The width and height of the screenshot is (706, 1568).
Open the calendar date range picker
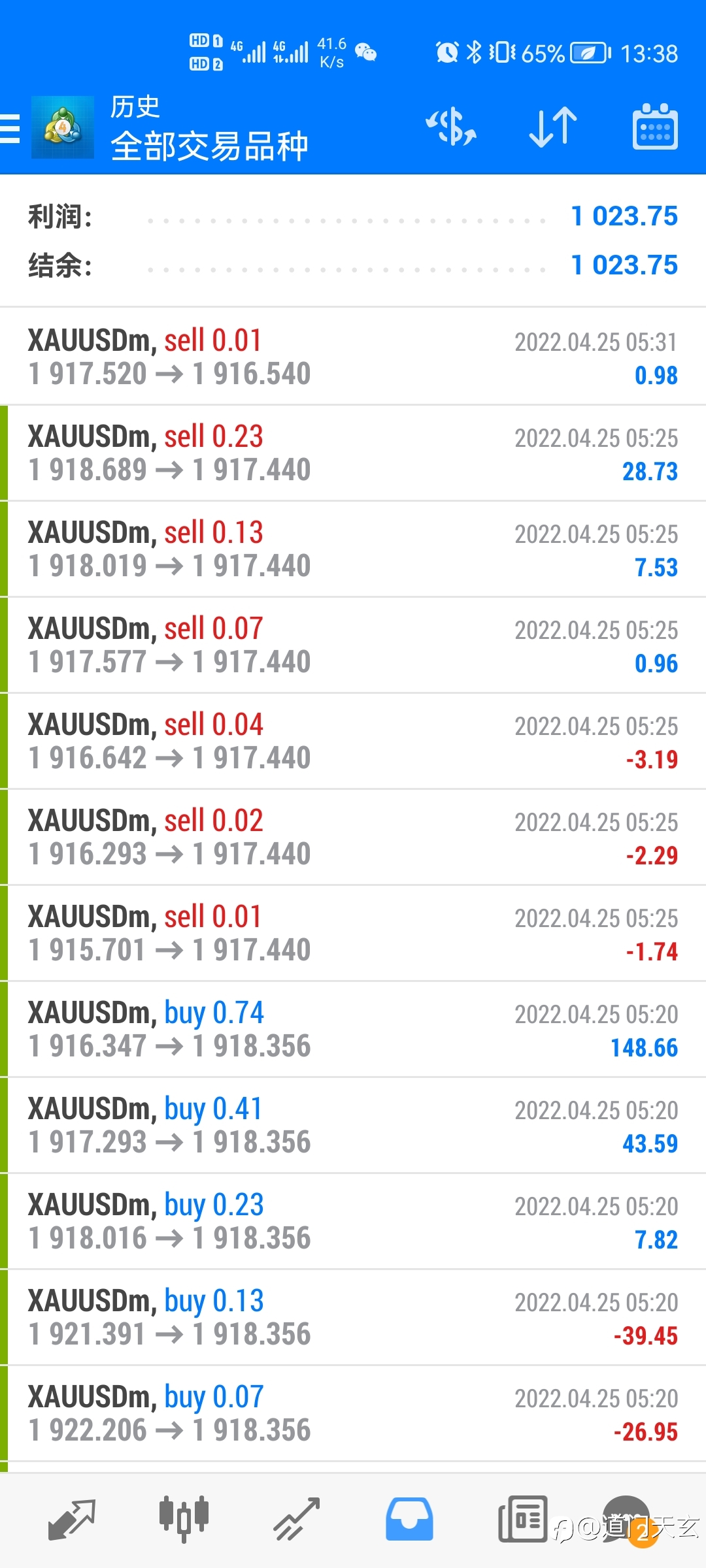(x=655, y=127)
